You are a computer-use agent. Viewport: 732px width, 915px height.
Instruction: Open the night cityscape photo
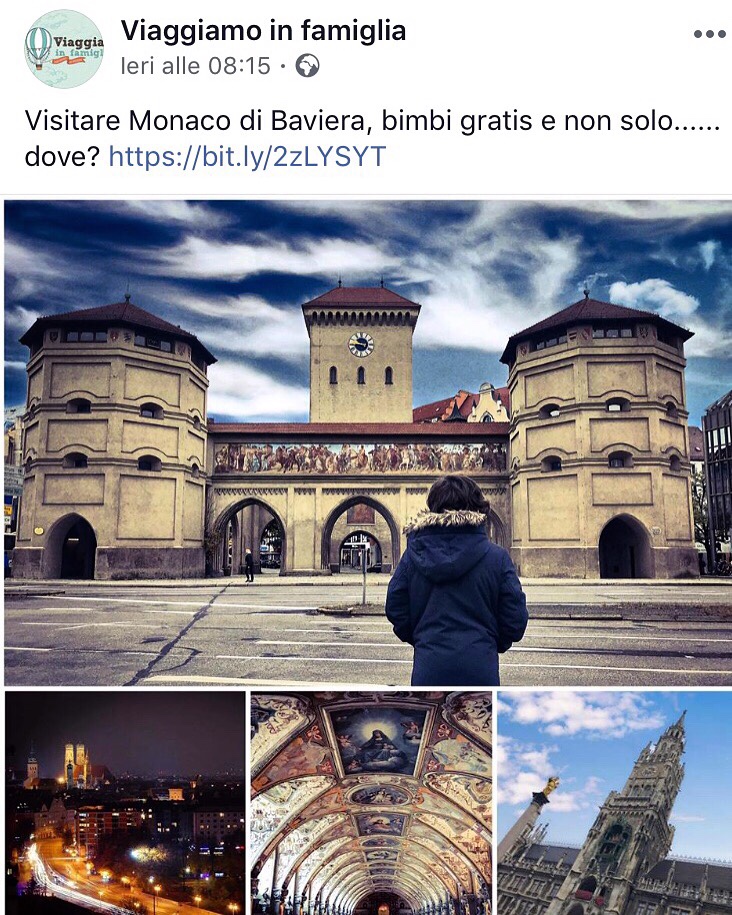(x=125, y=802)
